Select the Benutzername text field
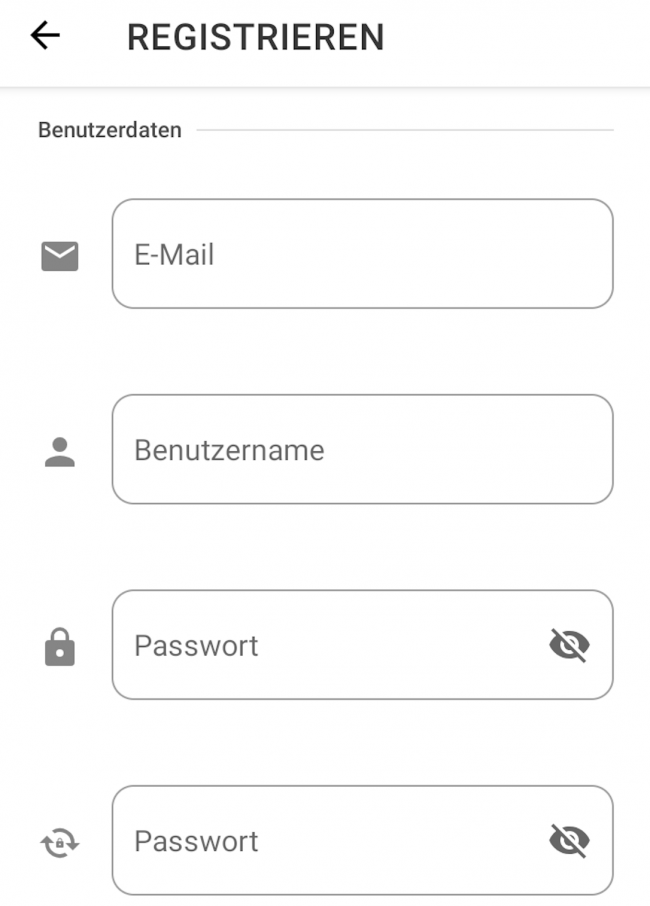This screenshot has height=906, width=650. (360, 449)
